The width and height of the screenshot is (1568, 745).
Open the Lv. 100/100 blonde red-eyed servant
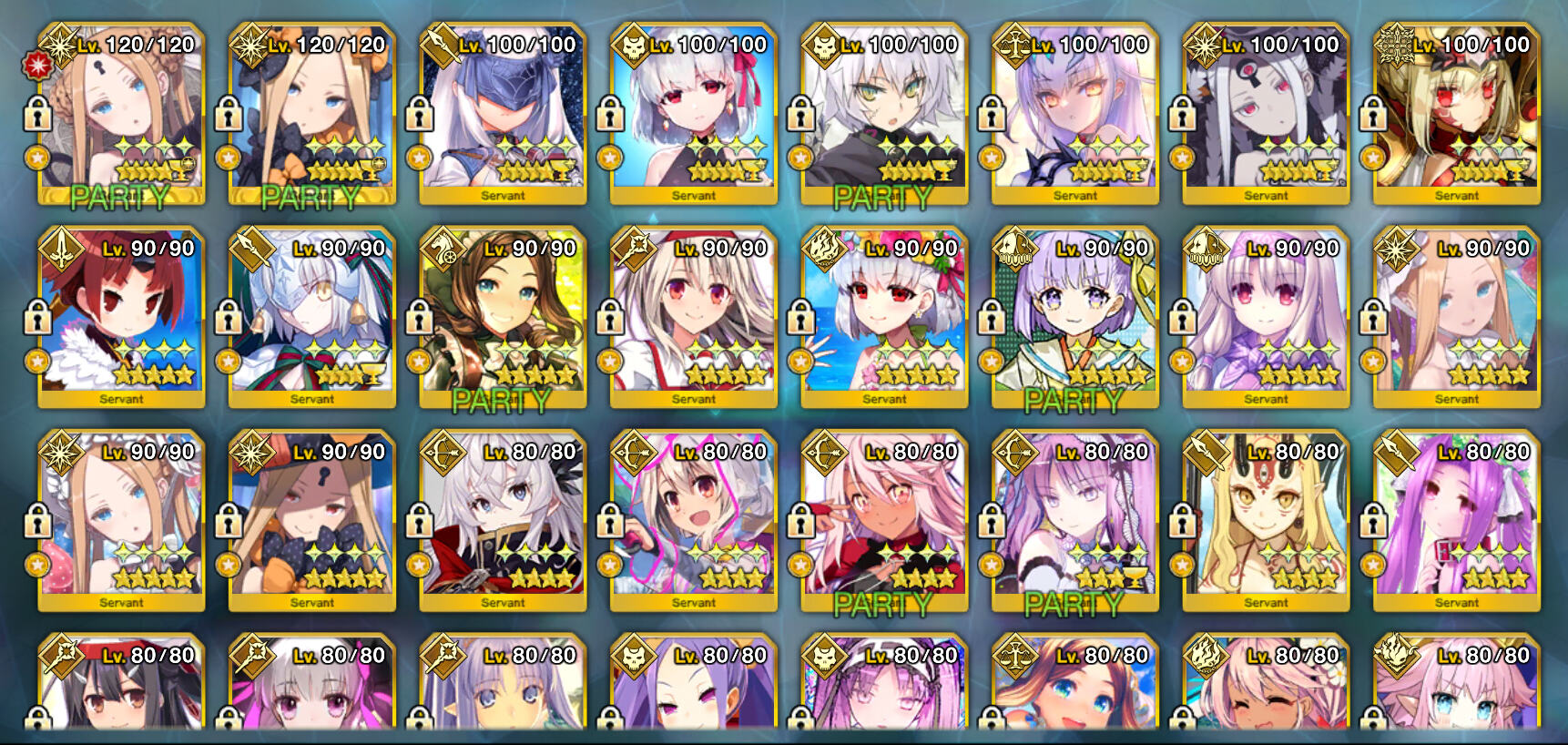(1457, 114)
